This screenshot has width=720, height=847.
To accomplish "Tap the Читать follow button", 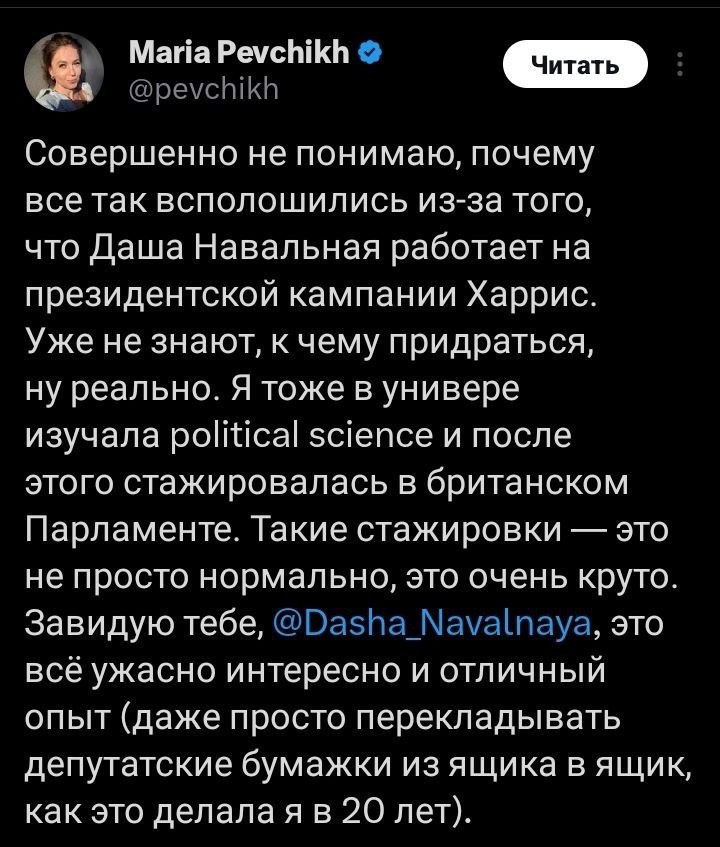I will coord(575,67).
